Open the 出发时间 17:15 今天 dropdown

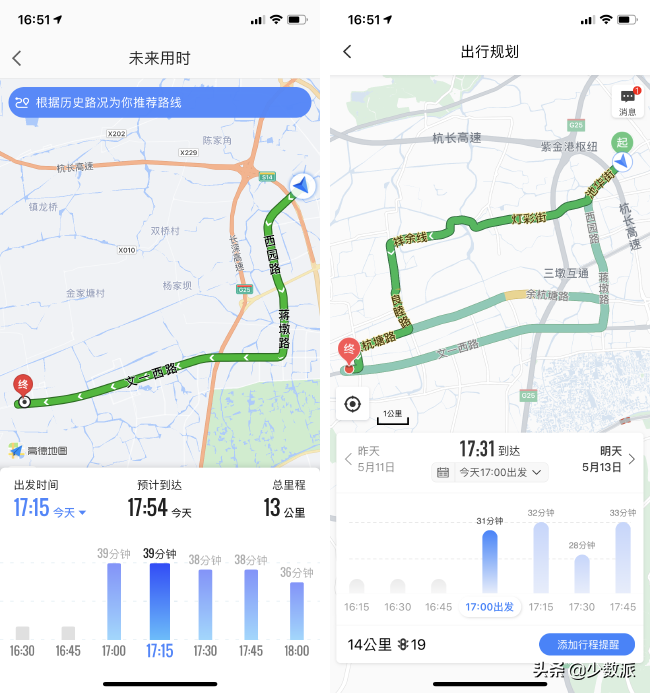click(x=50, y=508)
